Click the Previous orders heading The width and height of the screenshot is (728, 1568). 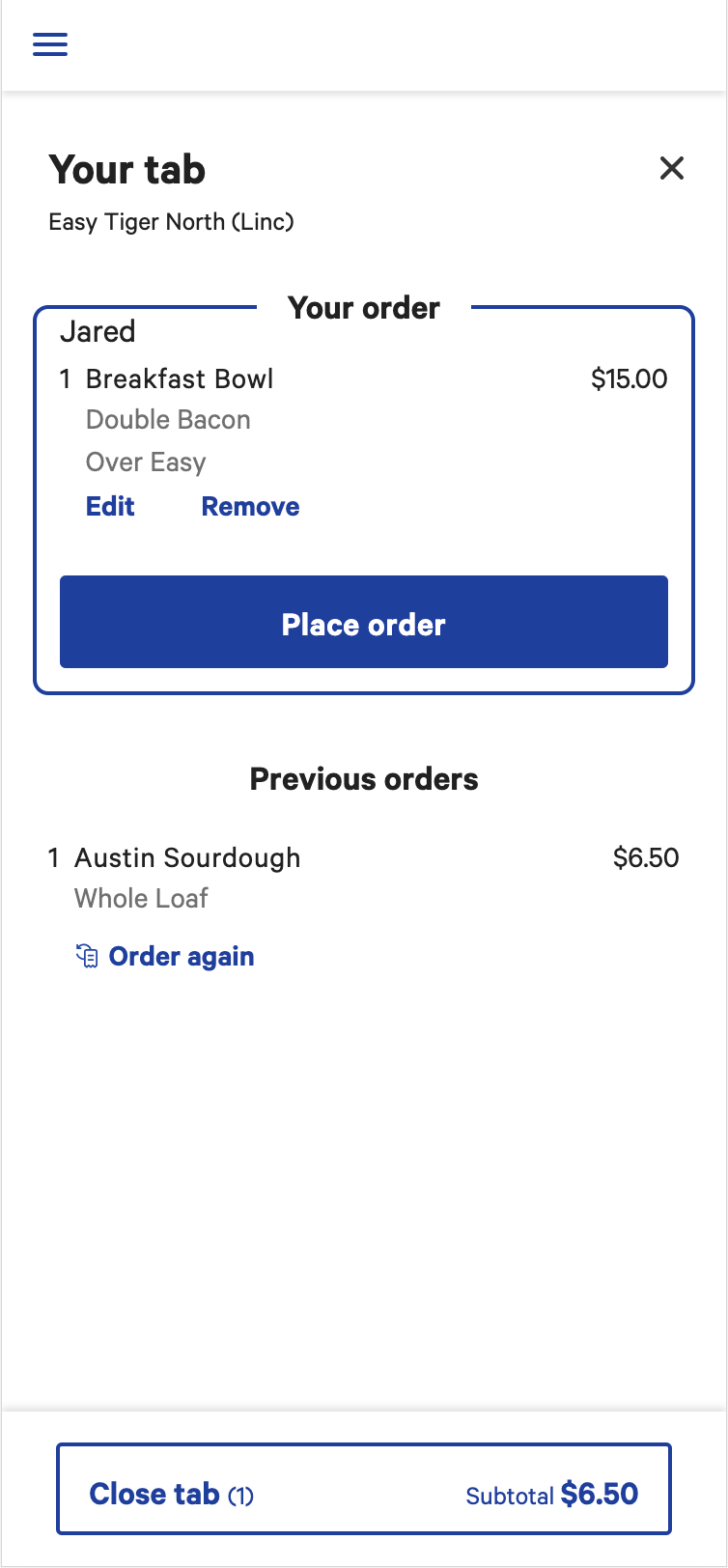pyautogui.click(x=364, y=778)
